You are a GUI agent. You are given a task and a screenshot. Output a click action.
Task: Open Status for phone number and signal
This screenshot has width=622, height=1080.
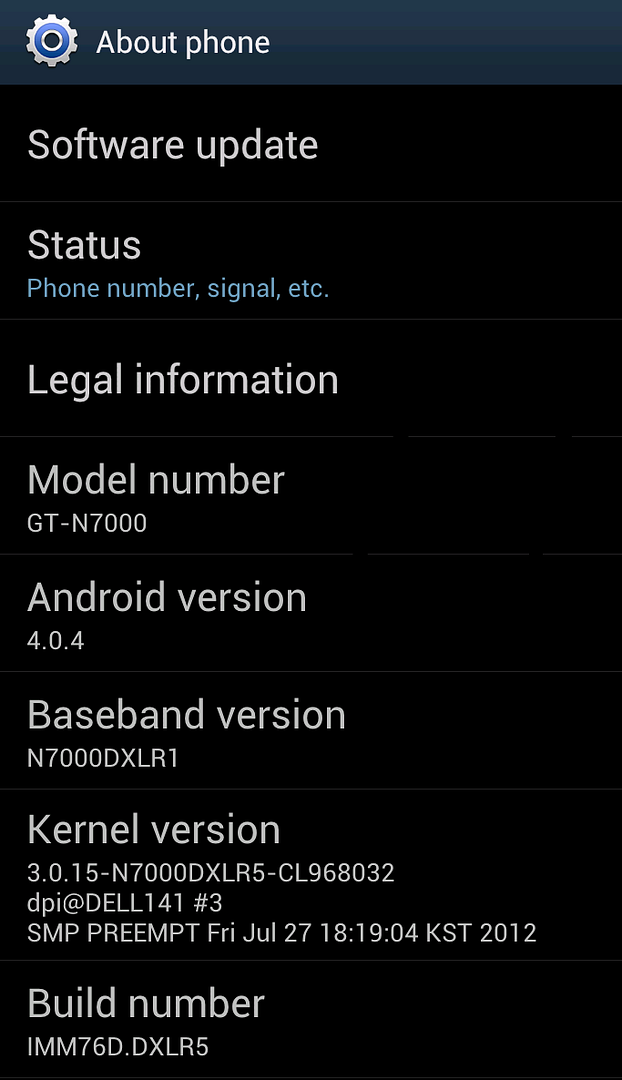310,262
